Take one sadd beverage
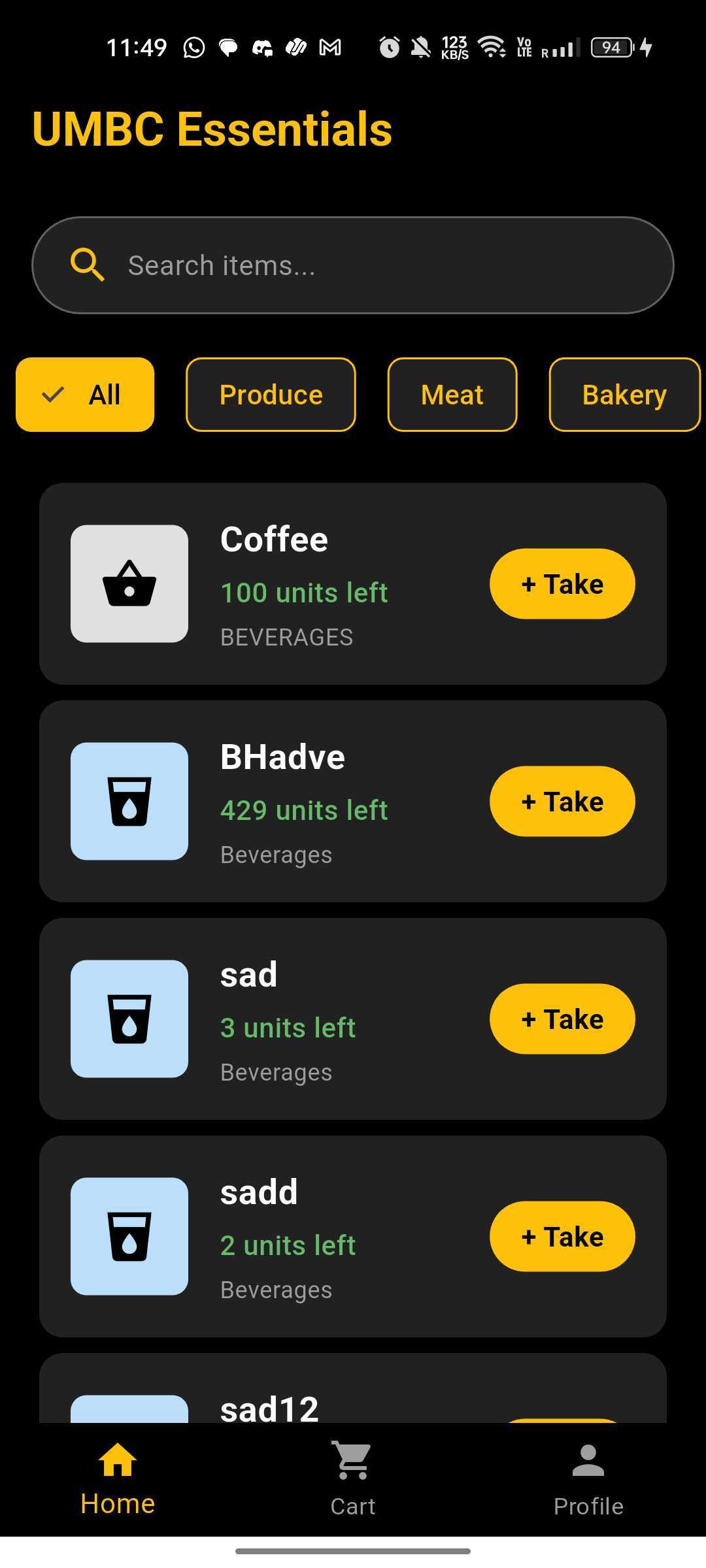Viewport: 706px width, 1568px height. tap(562, 1236)
